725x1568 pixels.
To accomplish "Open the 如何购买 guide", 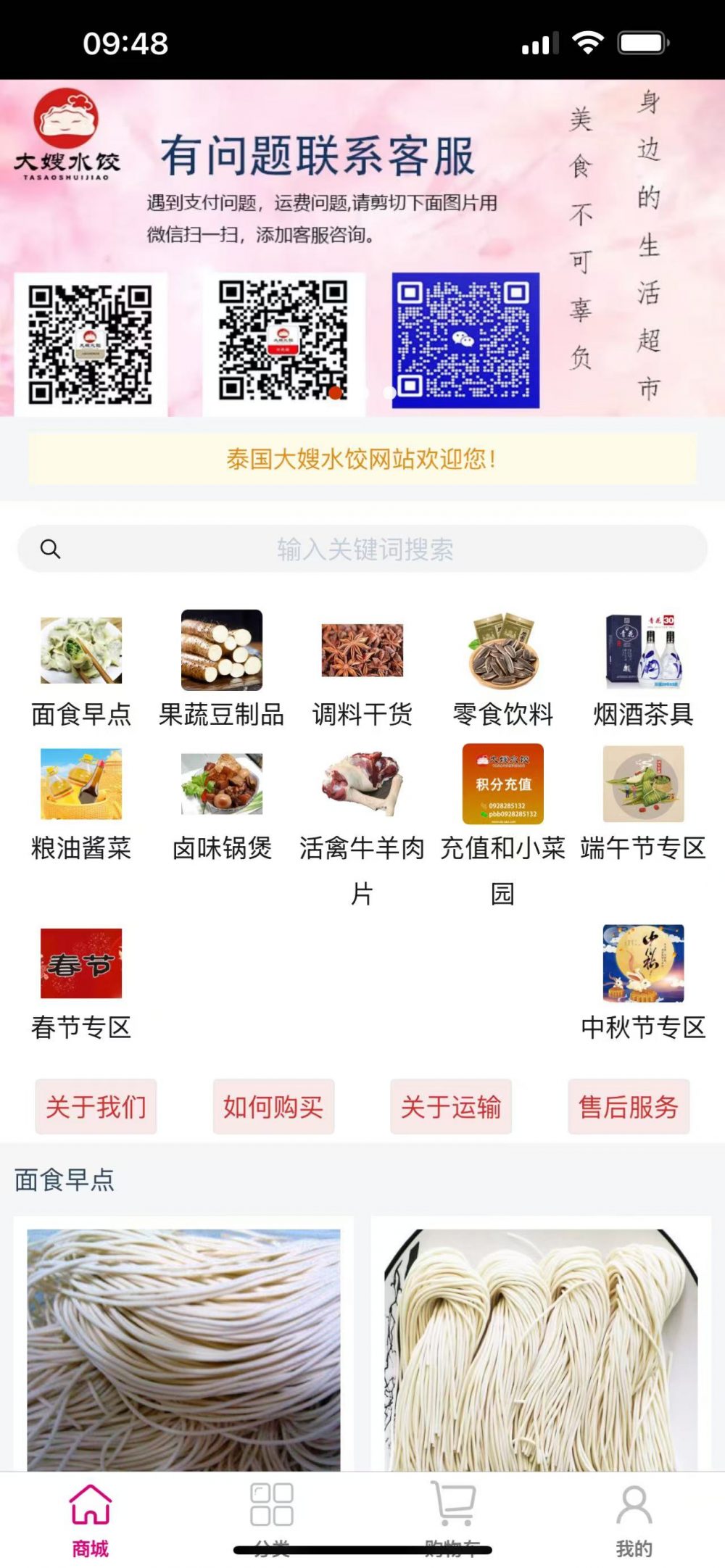I will pos(273,1107).
